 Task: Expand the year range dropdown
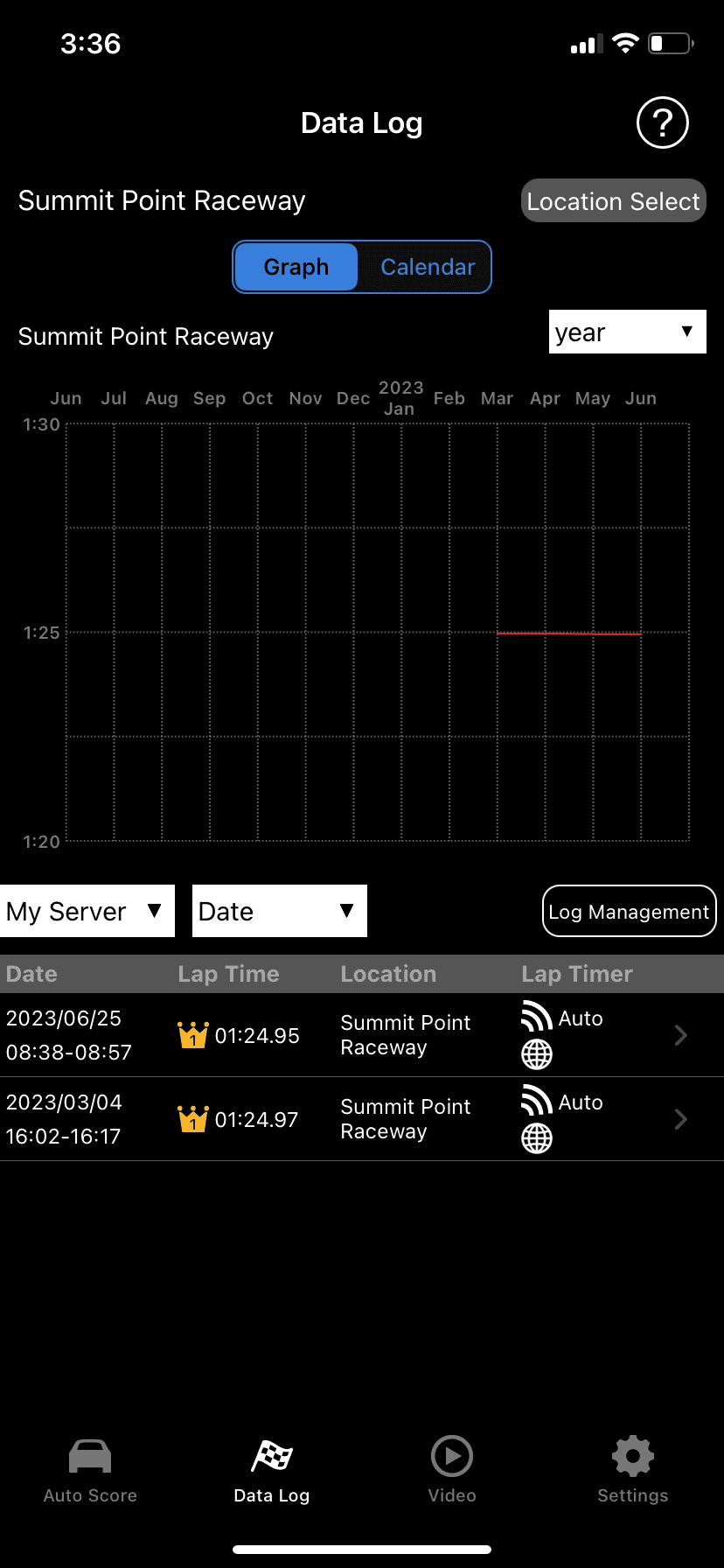coord(627,332)
